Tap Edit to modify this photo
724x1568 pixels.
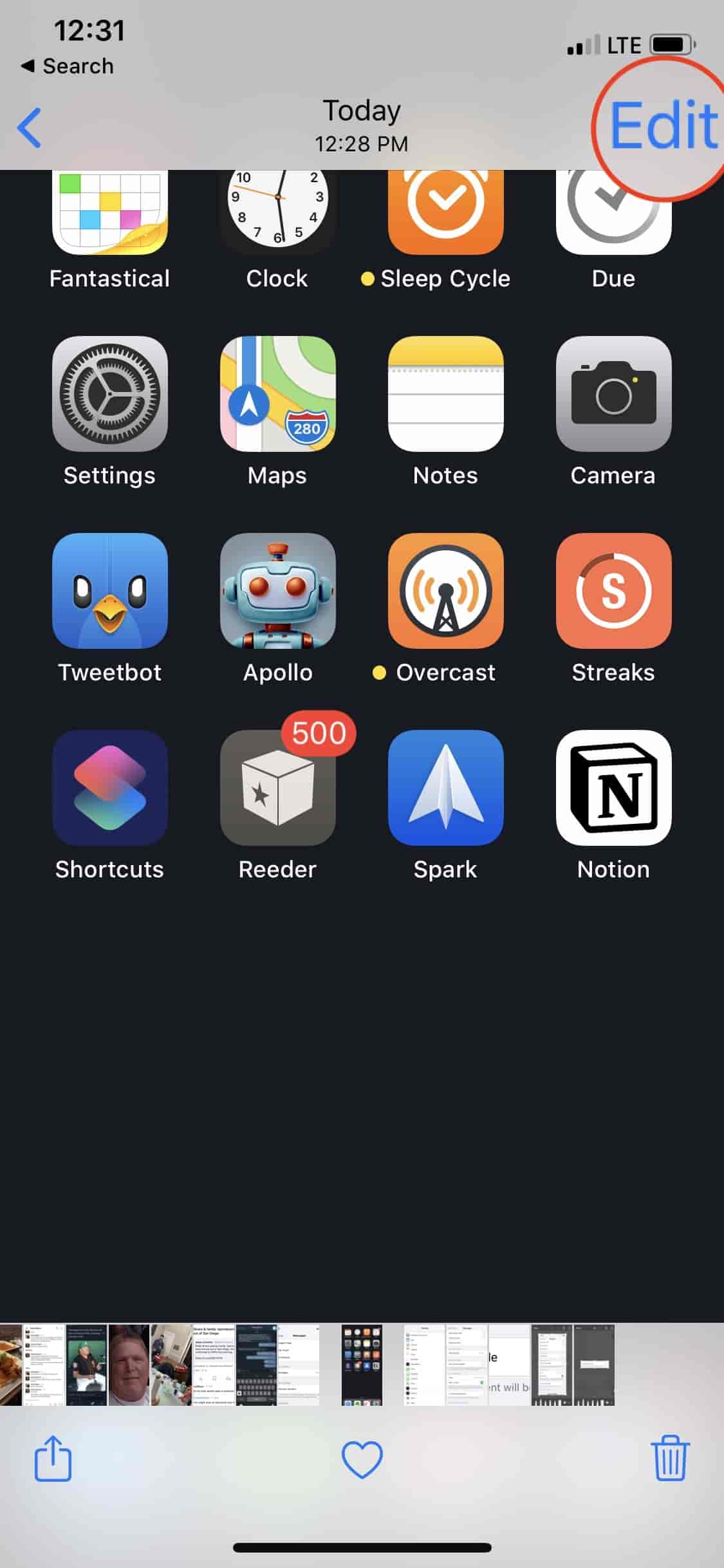(x=663, y=126)
